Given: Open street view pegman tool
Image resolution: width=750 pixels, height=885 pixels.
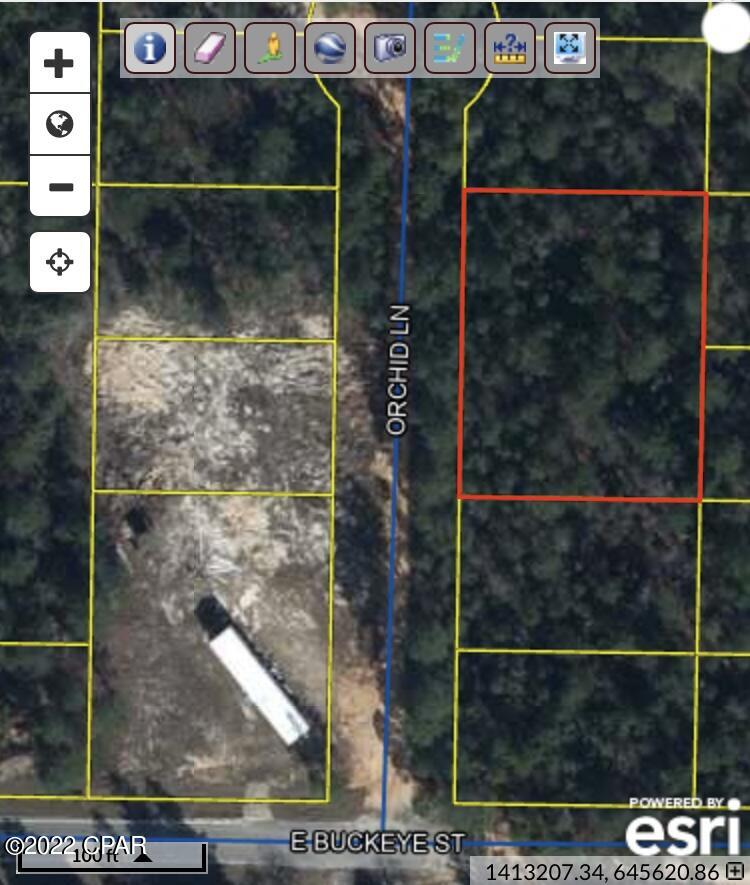Looking at the screenshot, I should [x=270, y=47].
